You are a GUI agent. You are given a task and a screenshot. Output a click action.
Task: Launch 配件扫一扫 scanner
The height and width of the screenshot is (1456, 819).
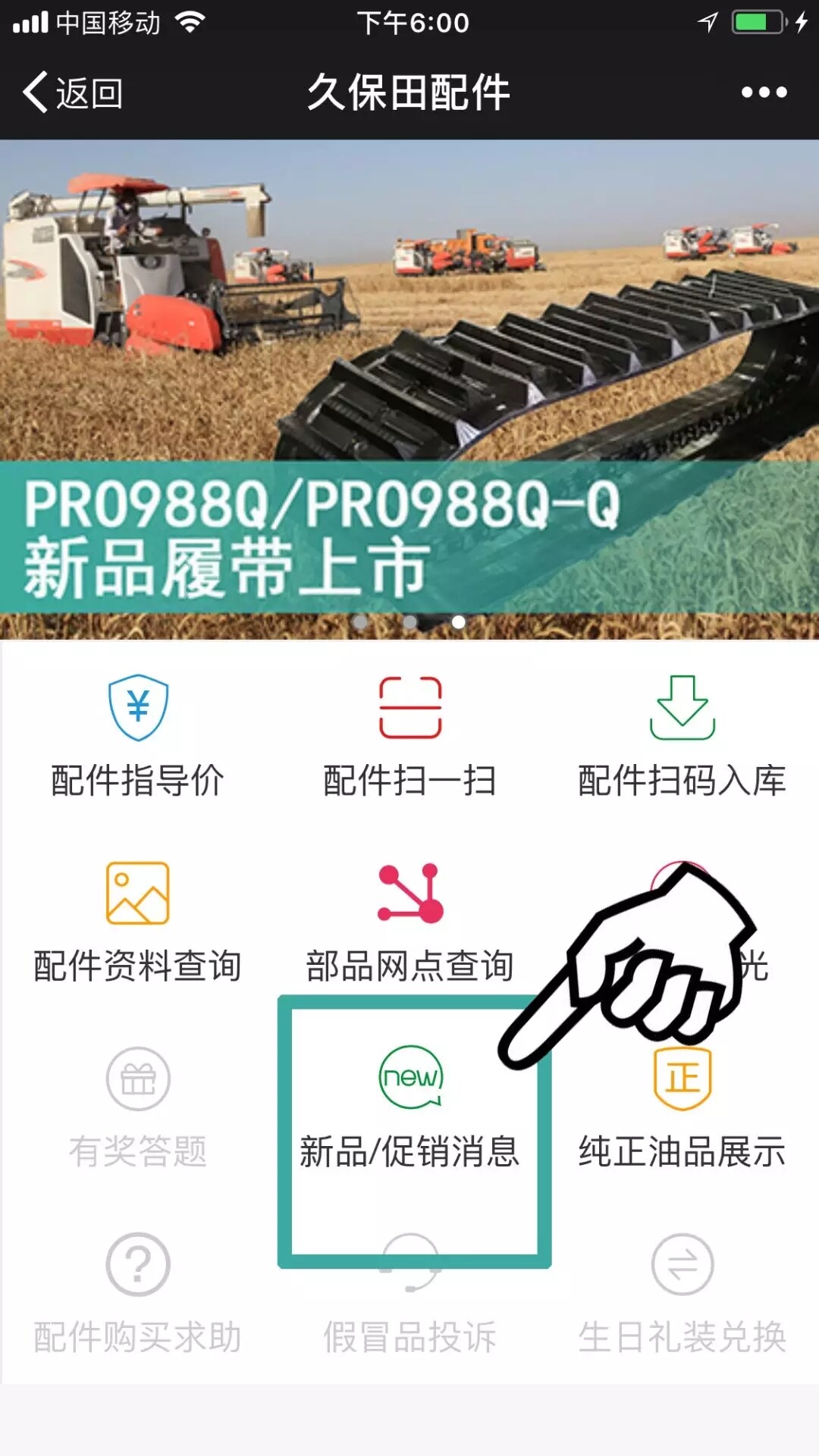(409, 737)
